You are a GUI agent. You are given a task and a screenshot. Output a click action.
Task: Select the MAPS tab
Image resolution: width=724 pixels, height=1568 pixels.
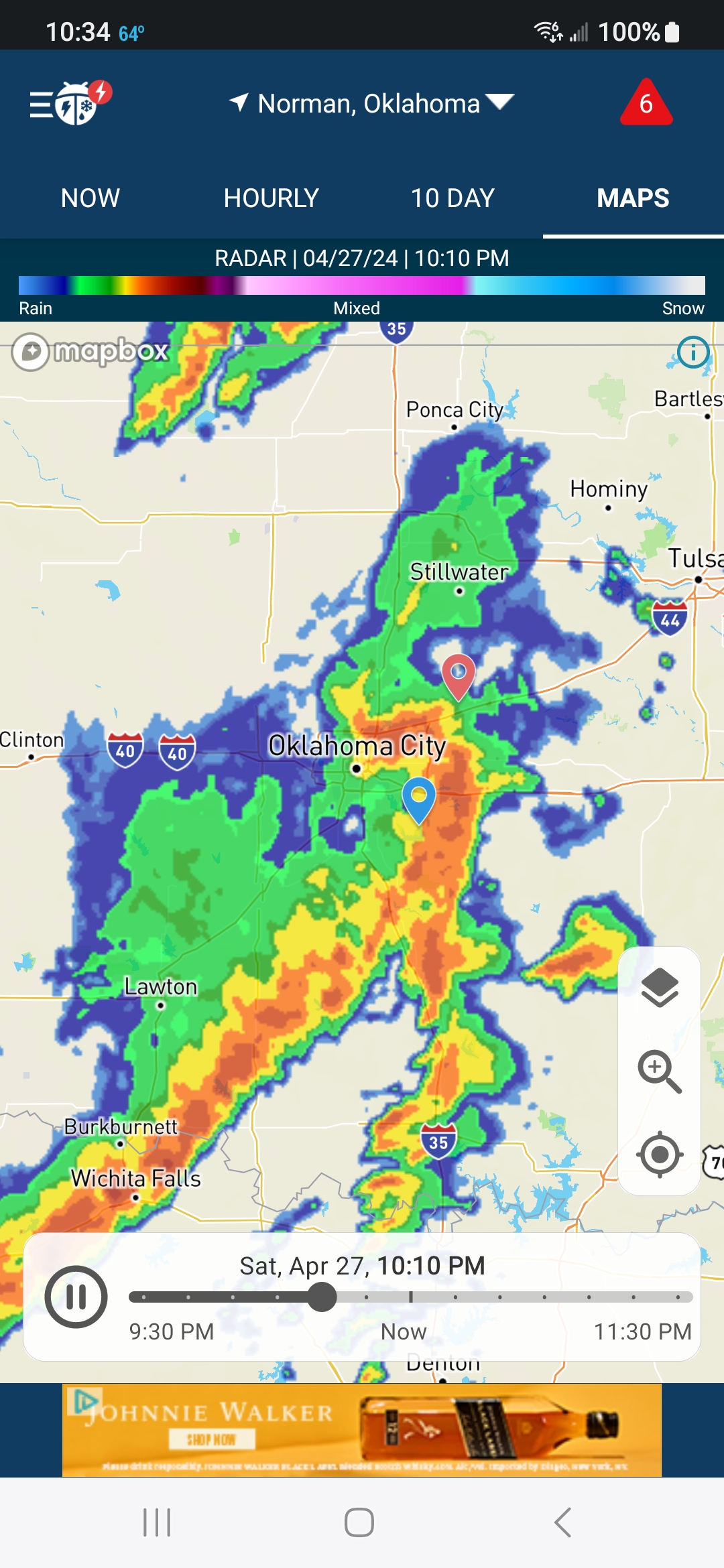point(633,198)
